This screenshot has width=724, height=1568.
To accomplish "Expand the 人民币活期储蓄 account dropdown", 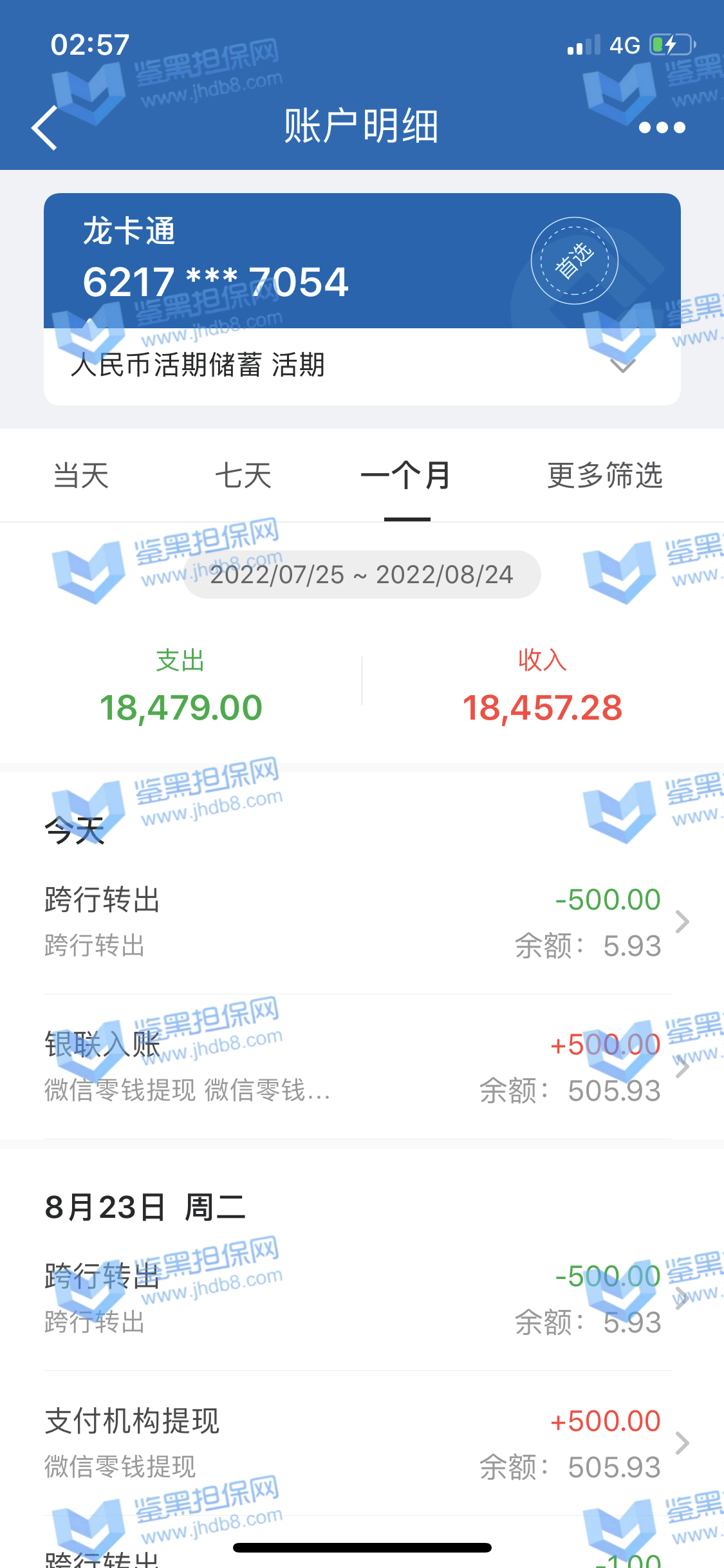I will [x=622, y=366].
